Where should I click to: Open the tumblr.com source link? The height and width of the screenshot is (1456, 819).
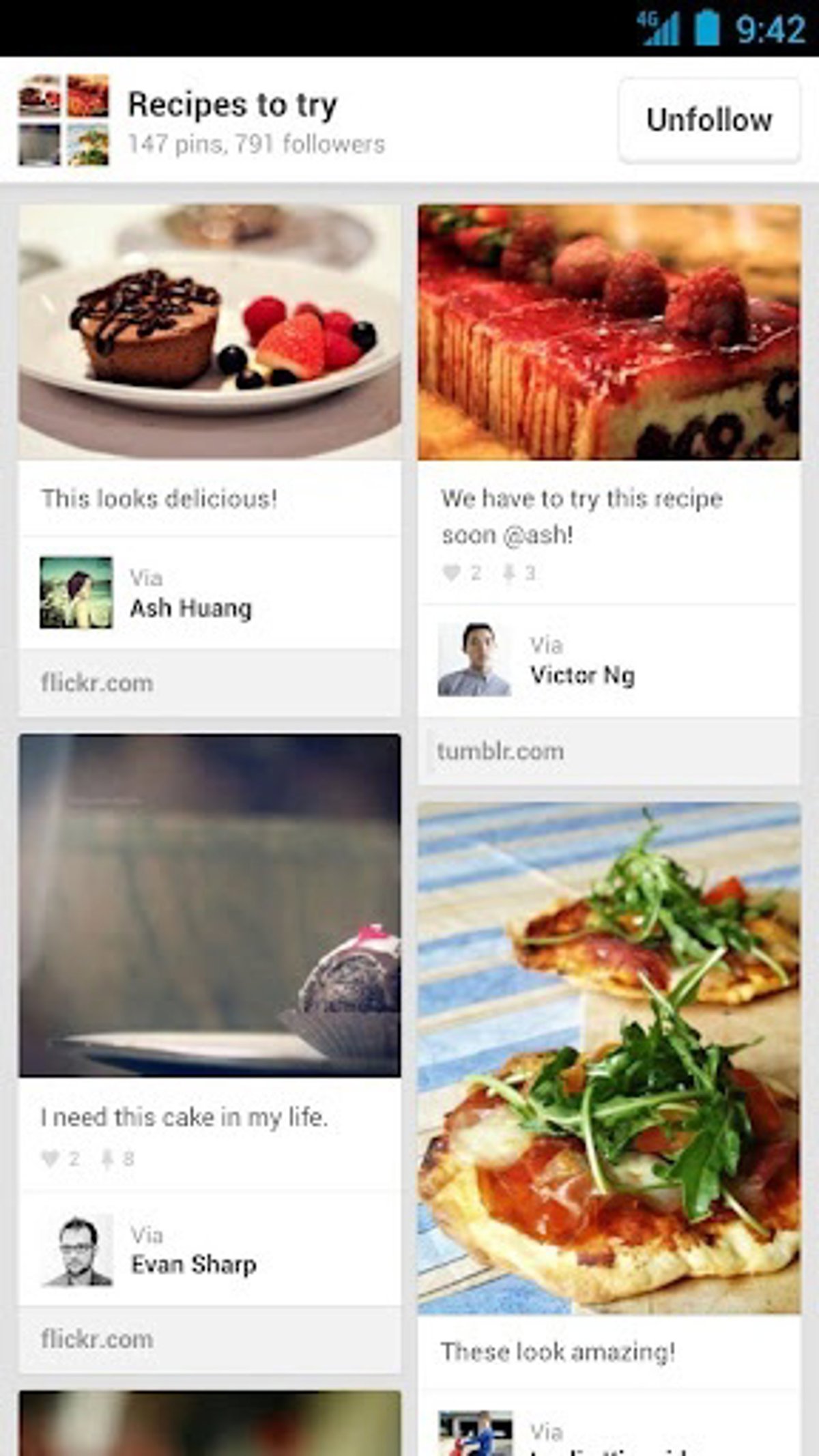[x=500, y=751]
